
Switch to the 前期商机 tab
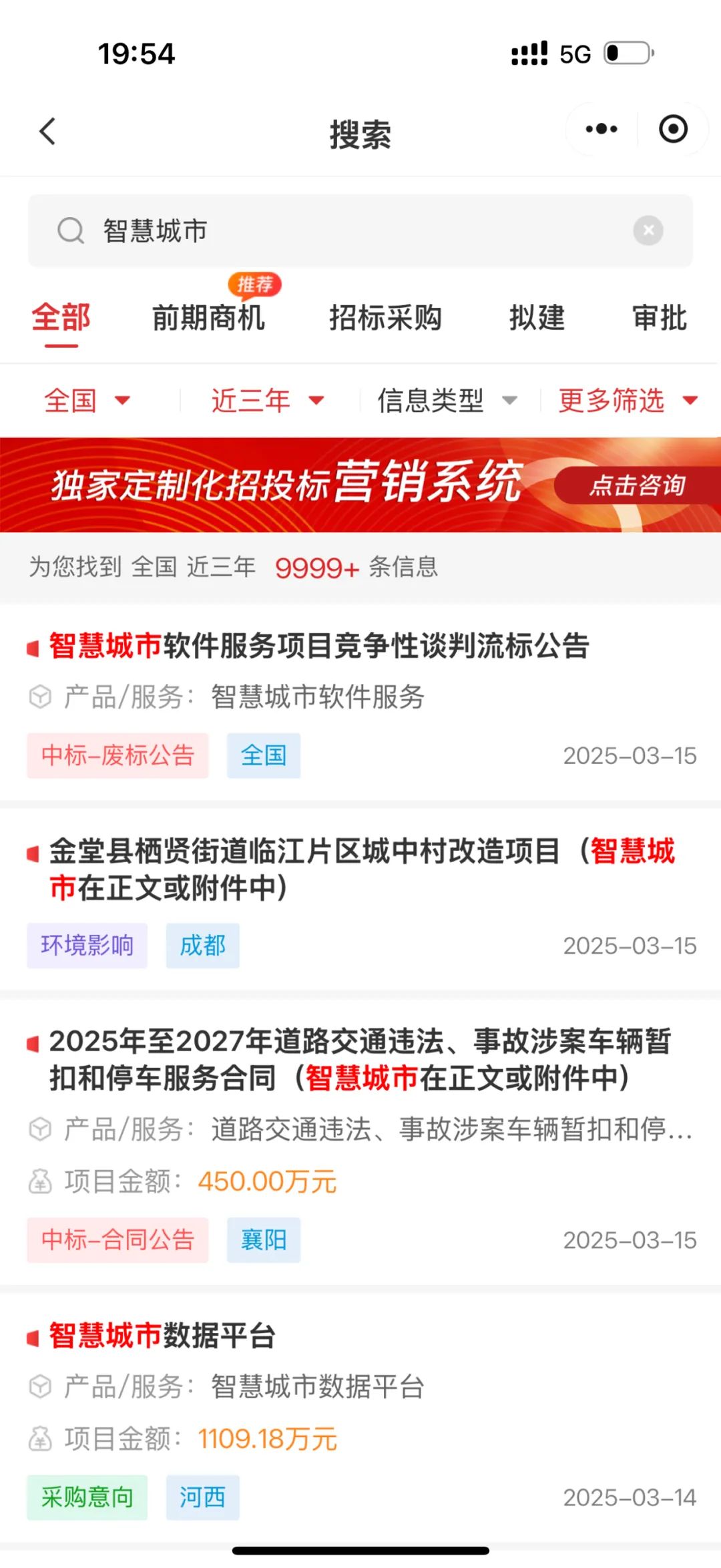208,318
